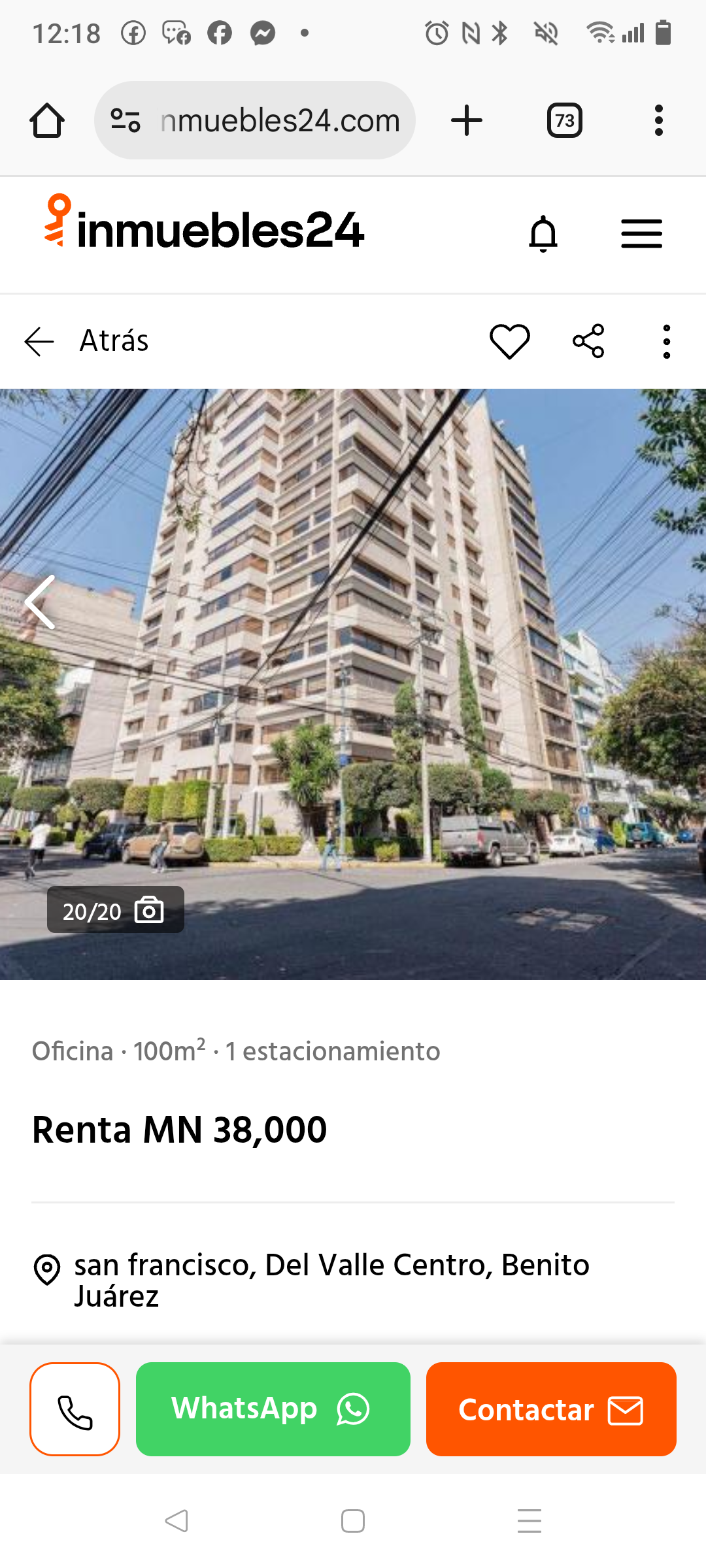Call the advertiser with the phone button
706x1568 pixels.
click(x=75, y=1409)
